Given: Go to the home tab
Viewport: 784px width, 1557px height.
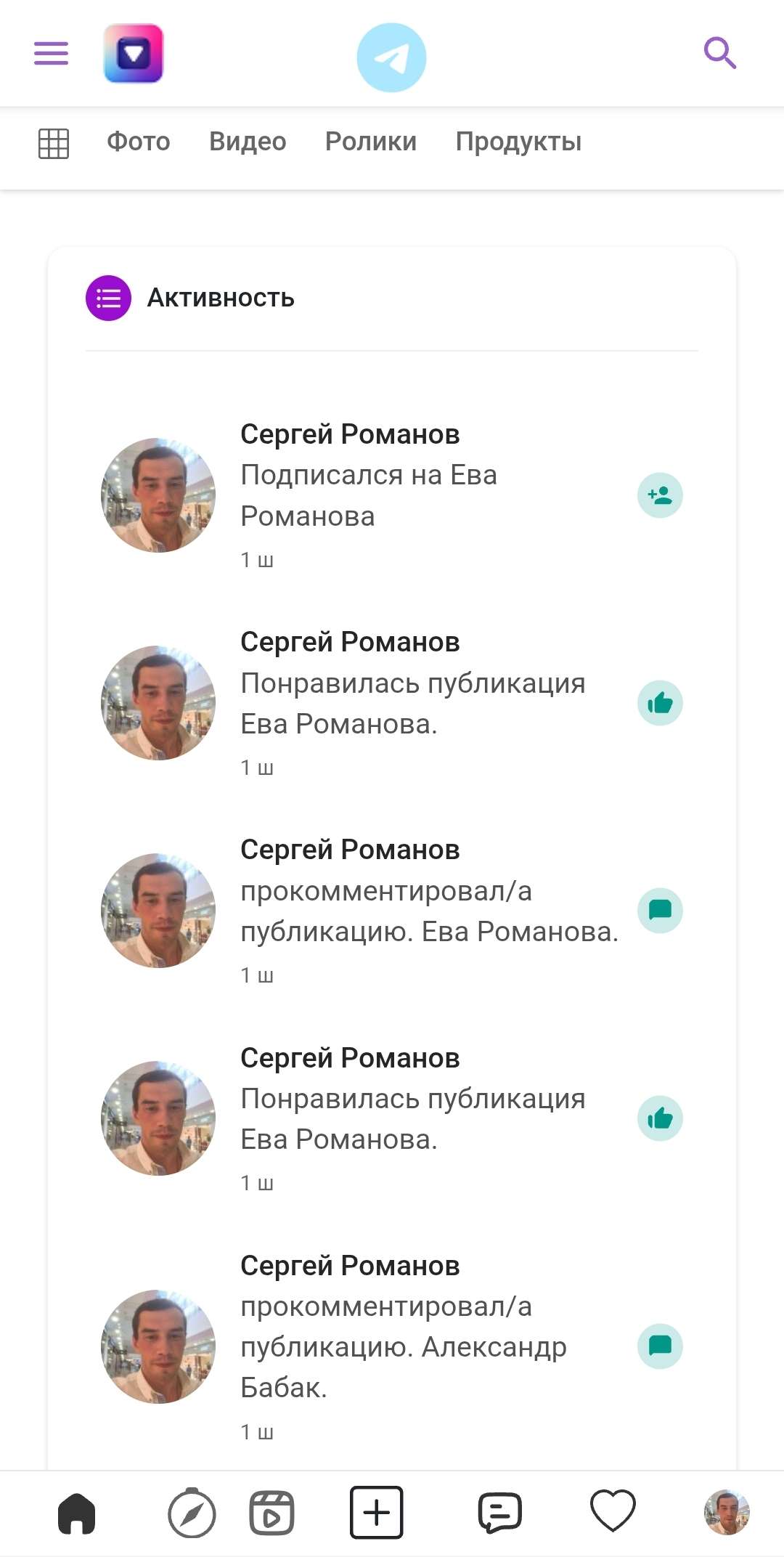Looking at the screenshot, I should click(x=77, y=1513).
